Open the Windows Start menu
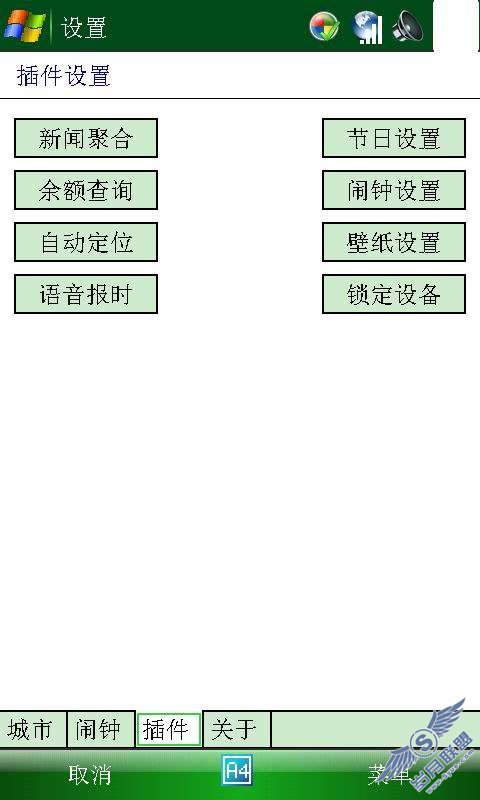The image size is (480, 800). coord(24,26)
